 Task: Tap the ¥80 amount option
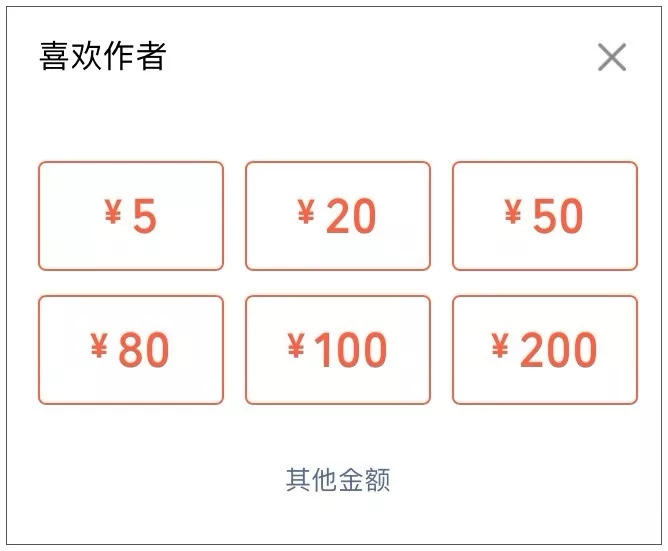click(x=131, y=350)
